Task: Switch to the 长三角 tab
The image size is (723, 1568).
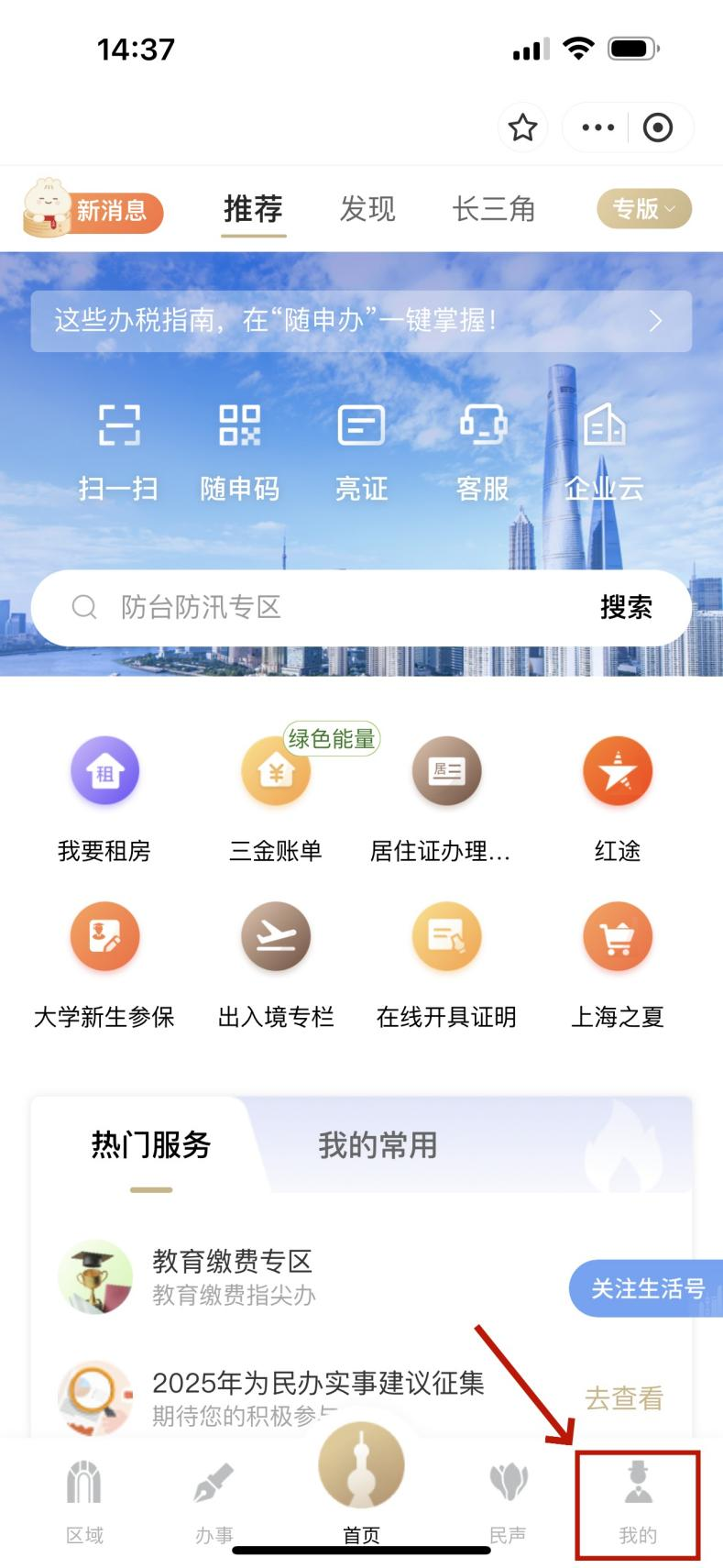Action: (x=494, y=209)
